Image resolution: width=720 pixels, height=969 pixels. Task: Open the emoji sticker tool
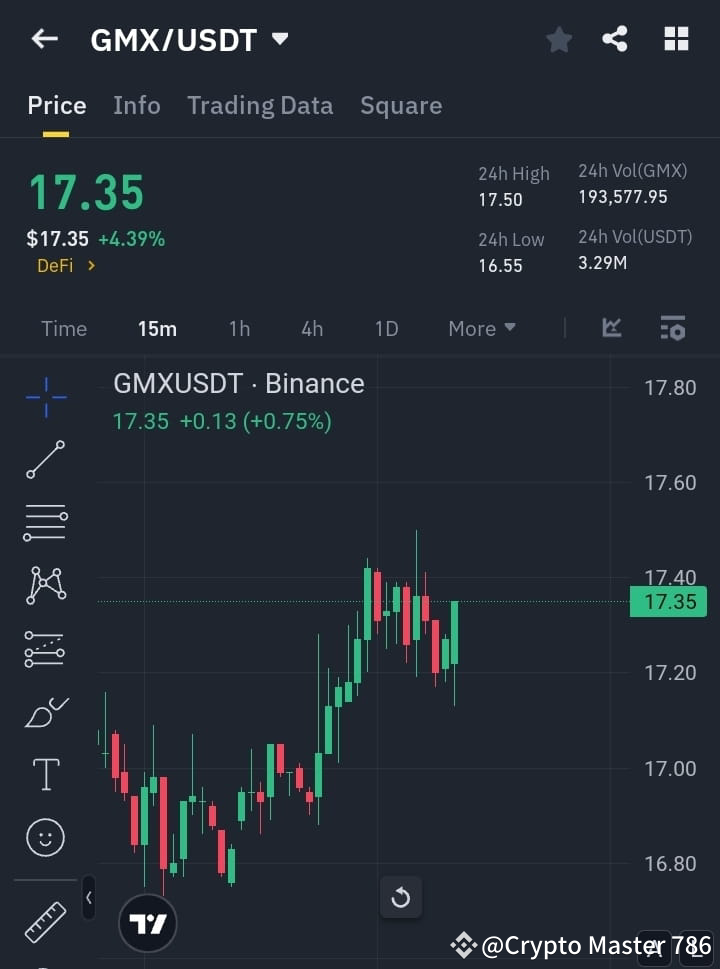click(x=44, y=837)
